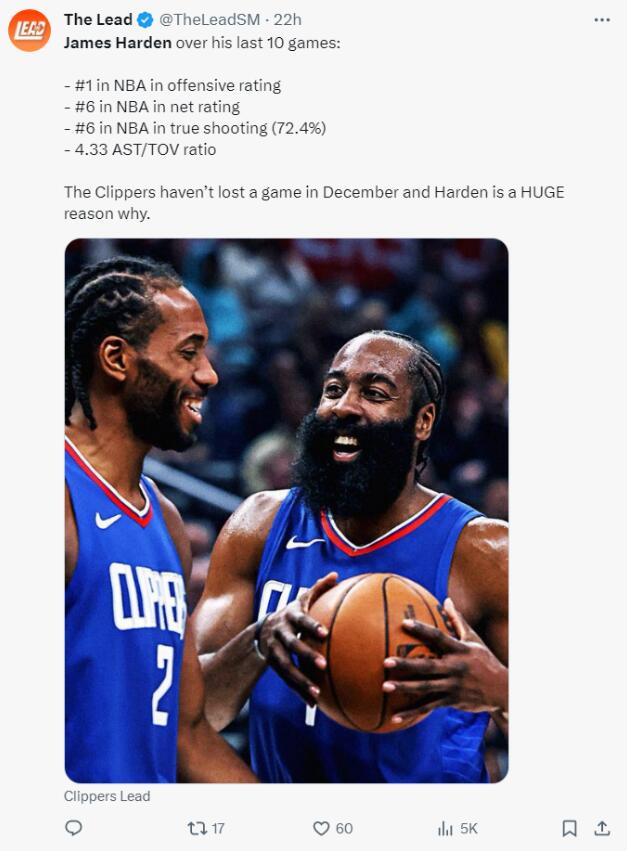Reply to The Lead's post

click(73, 828)
